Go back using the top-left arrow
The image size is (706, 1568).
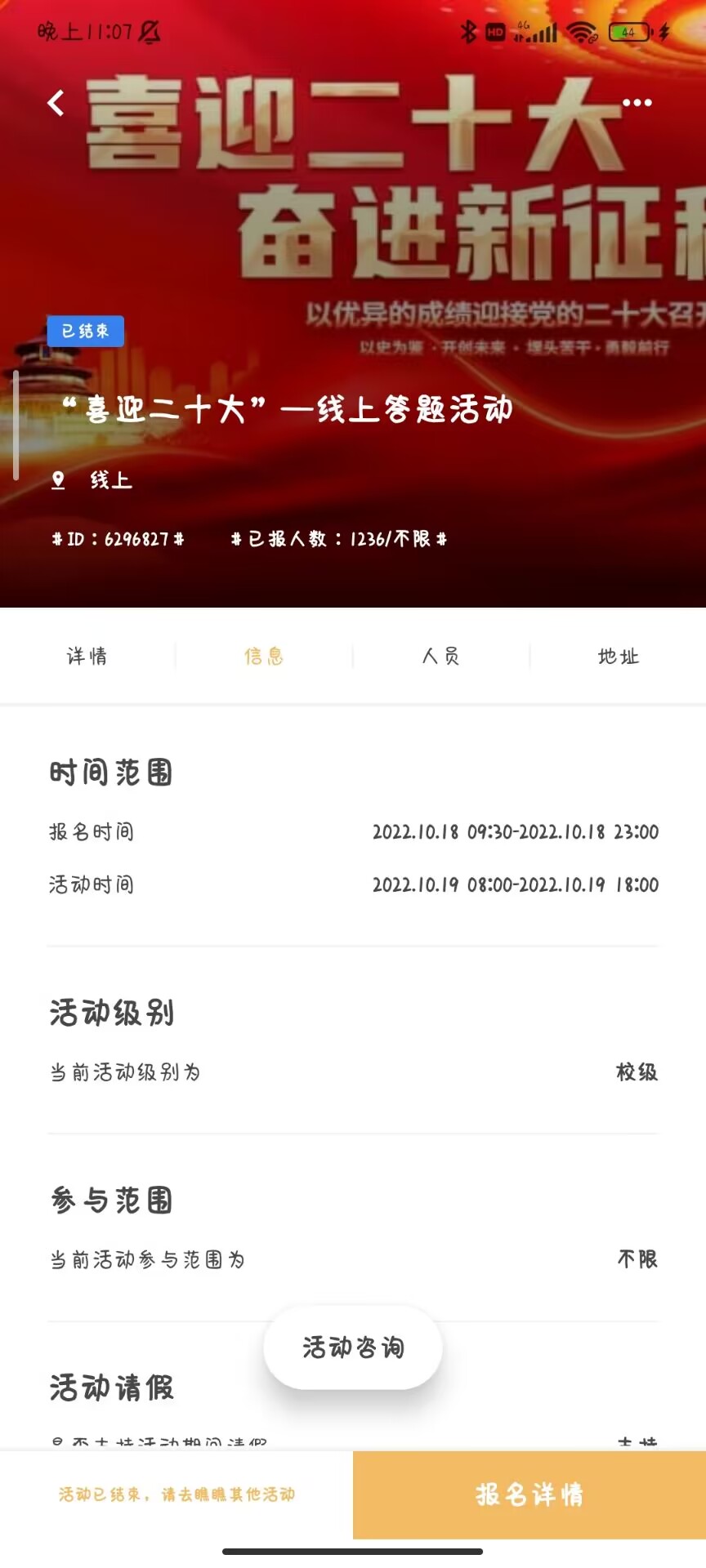pyautogui.click(x=56, y=103)
